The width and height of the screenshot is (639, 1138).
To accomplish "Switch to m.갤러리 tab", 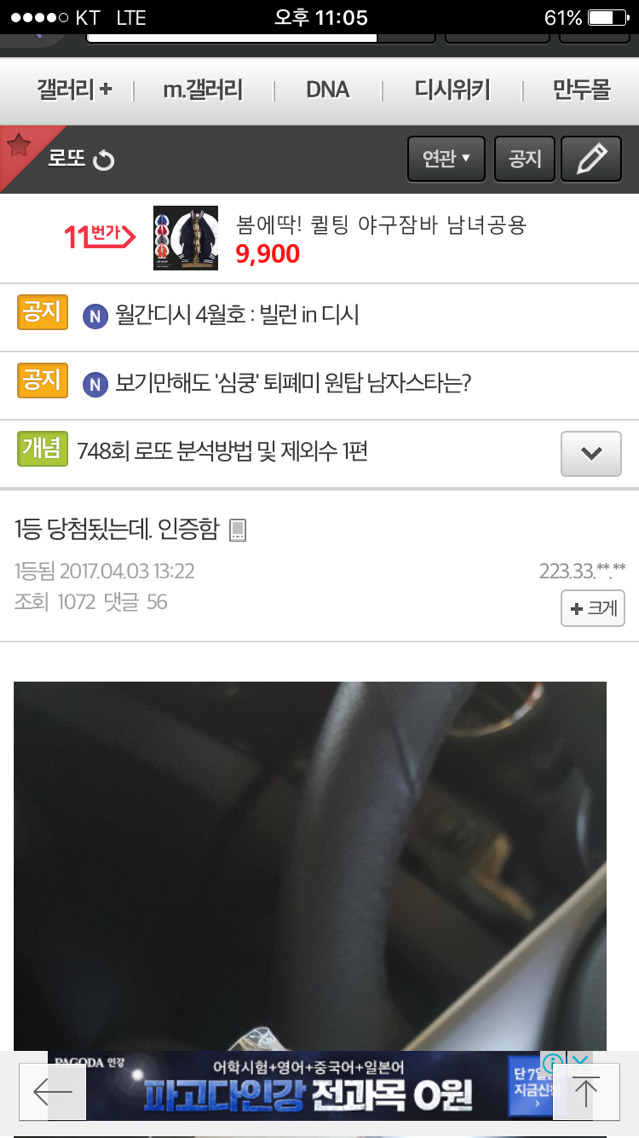I will tap(202, 90).
